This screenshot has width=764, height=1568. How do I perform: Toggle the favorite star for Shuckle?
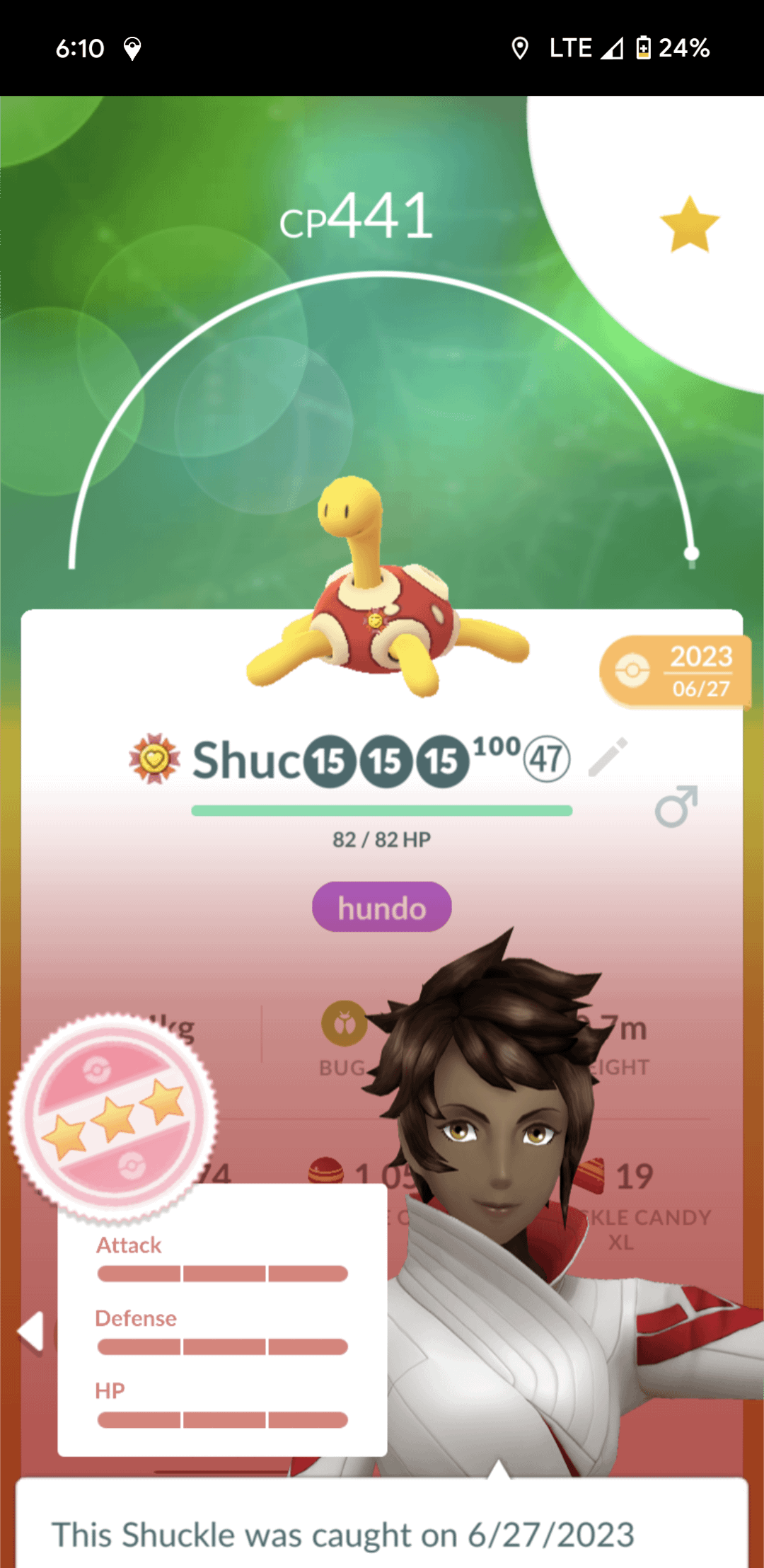click(x=689, y=225)
